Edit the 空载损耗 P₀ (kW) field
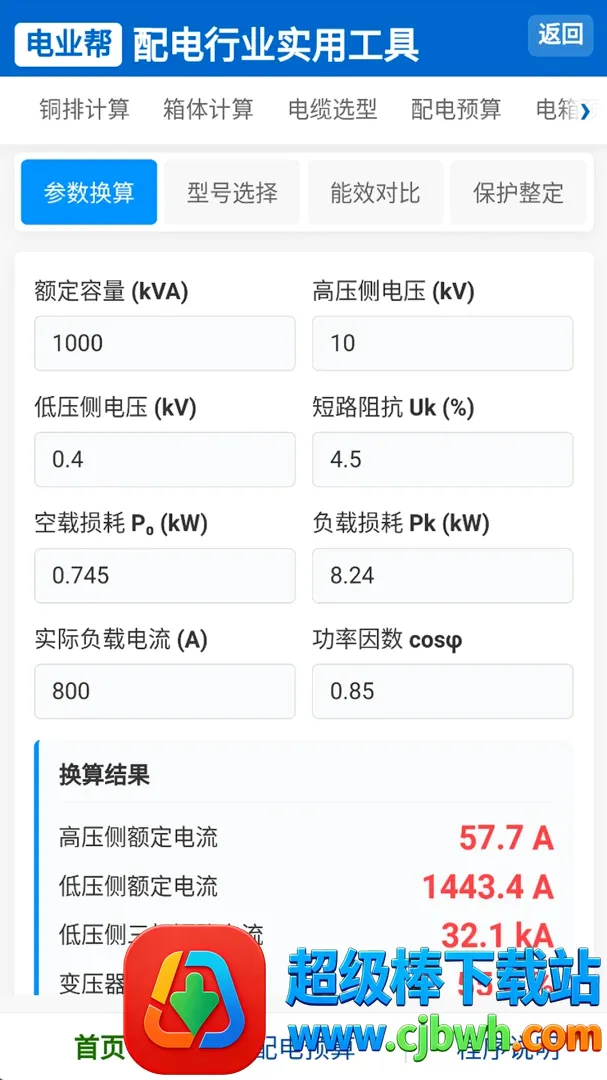 pyautogui.click(x=165, y=575)
